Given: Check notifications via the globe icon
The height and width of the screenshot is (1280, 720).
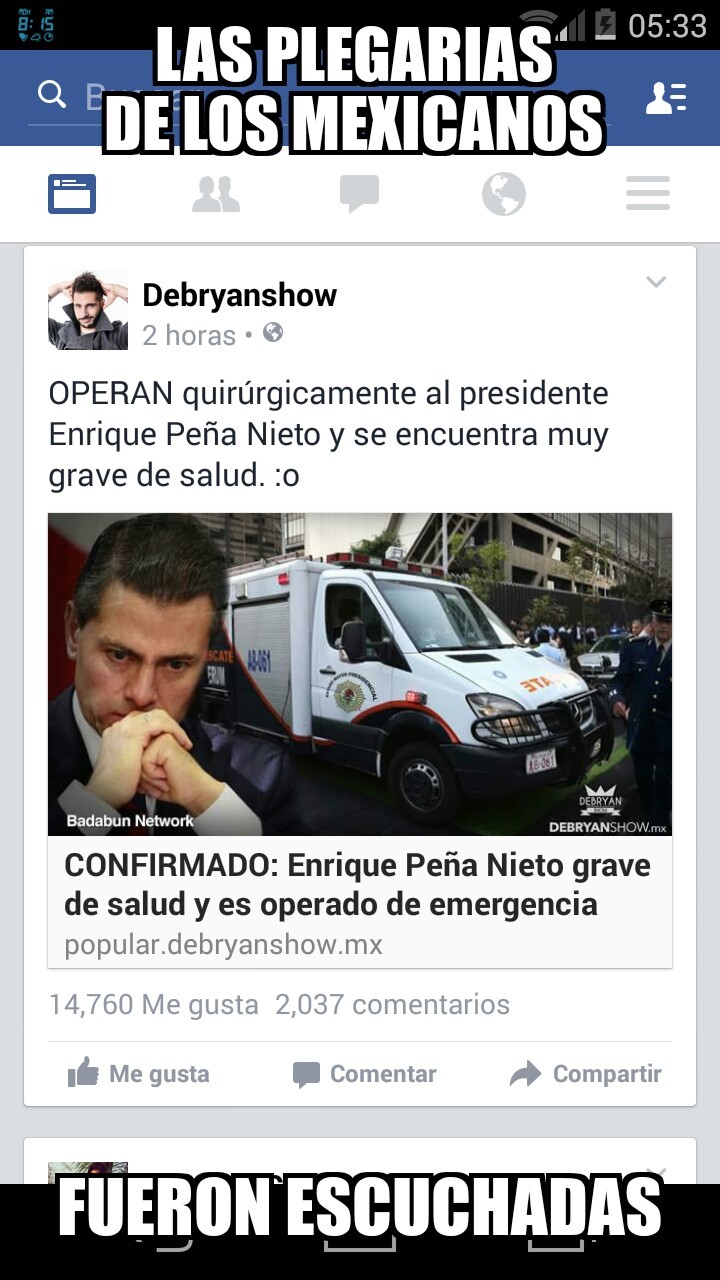Looking at the screenshot, I should tap(503, 193).
